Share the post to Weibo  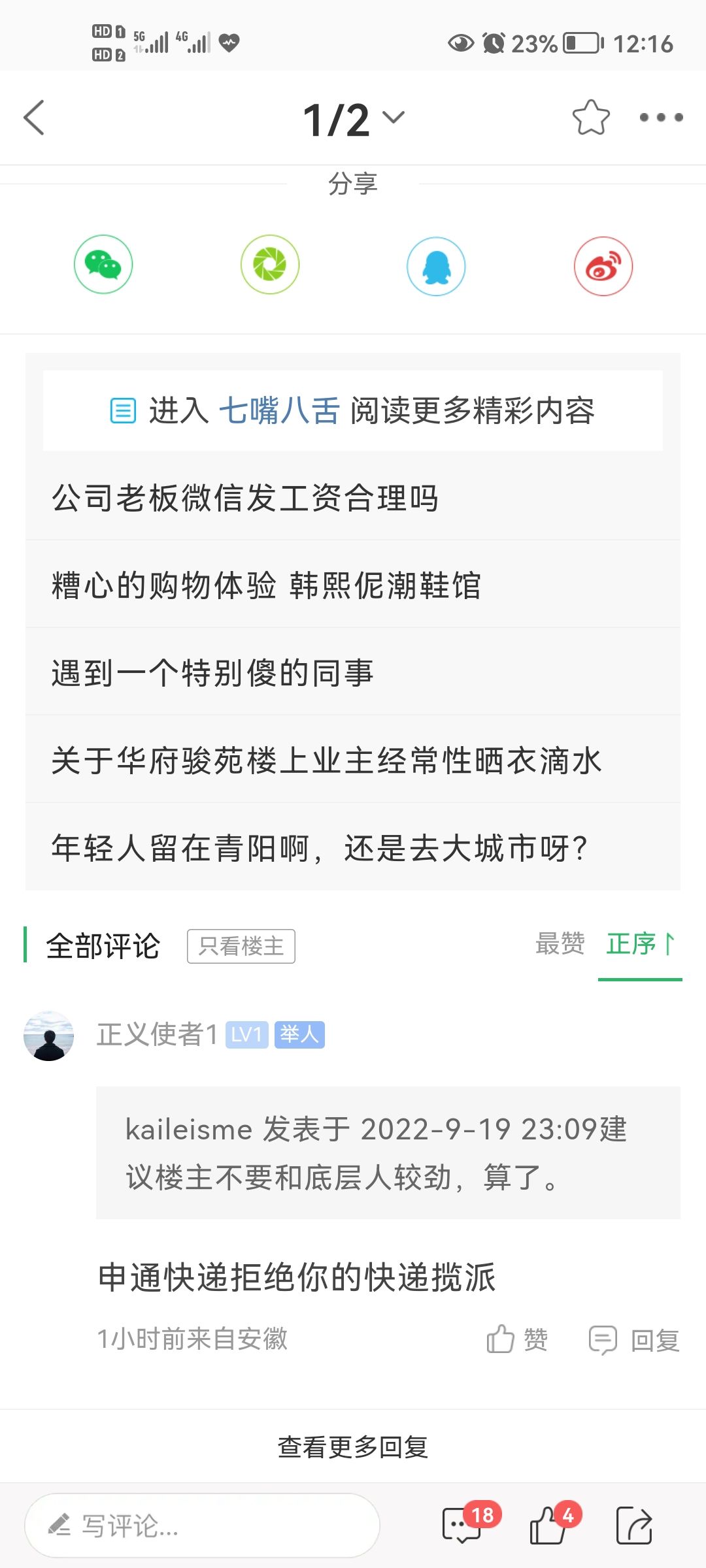(603, 266)
